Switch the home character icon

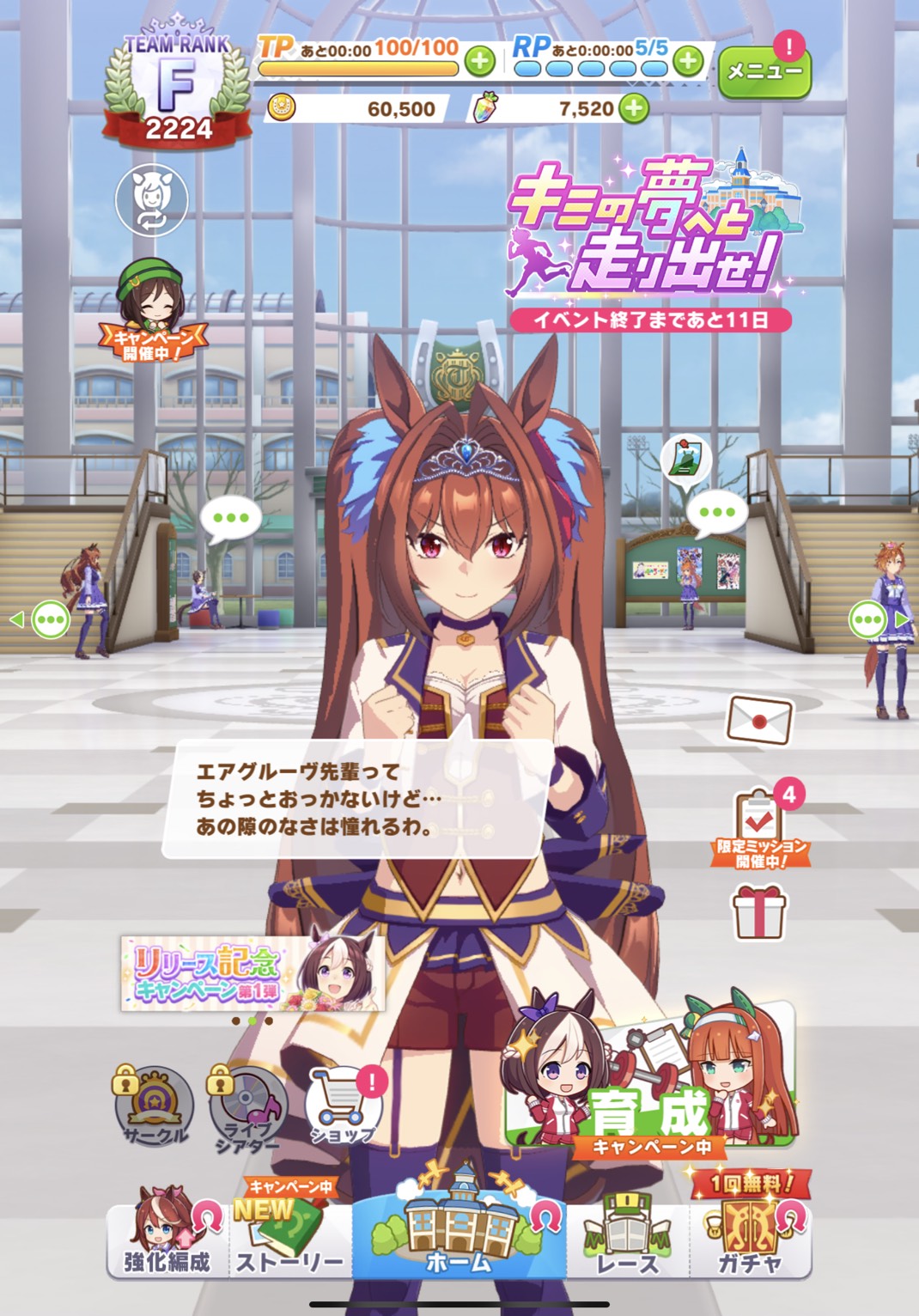(x=151, y=201)
